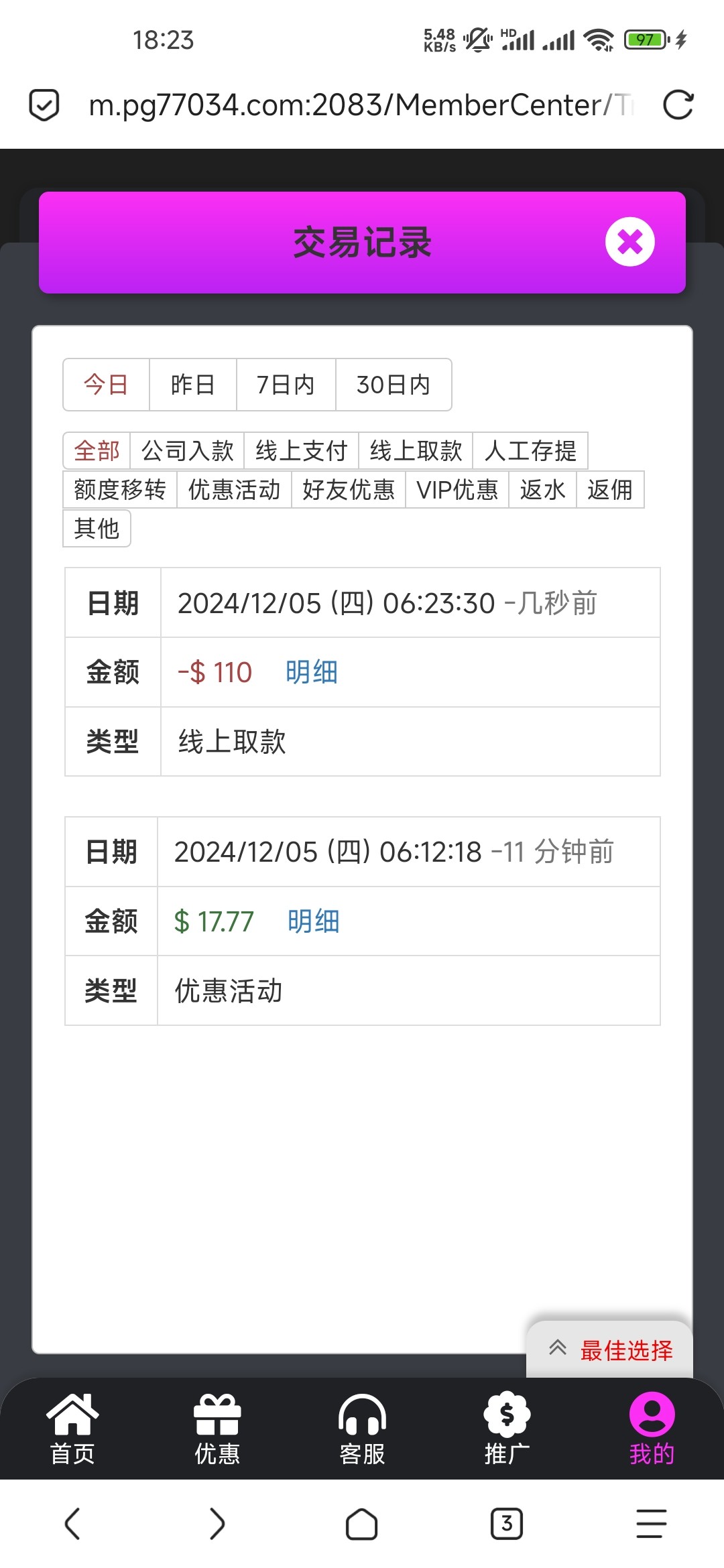Filter by 公司入款 type

pyautogui.click(x=187, y=451)
